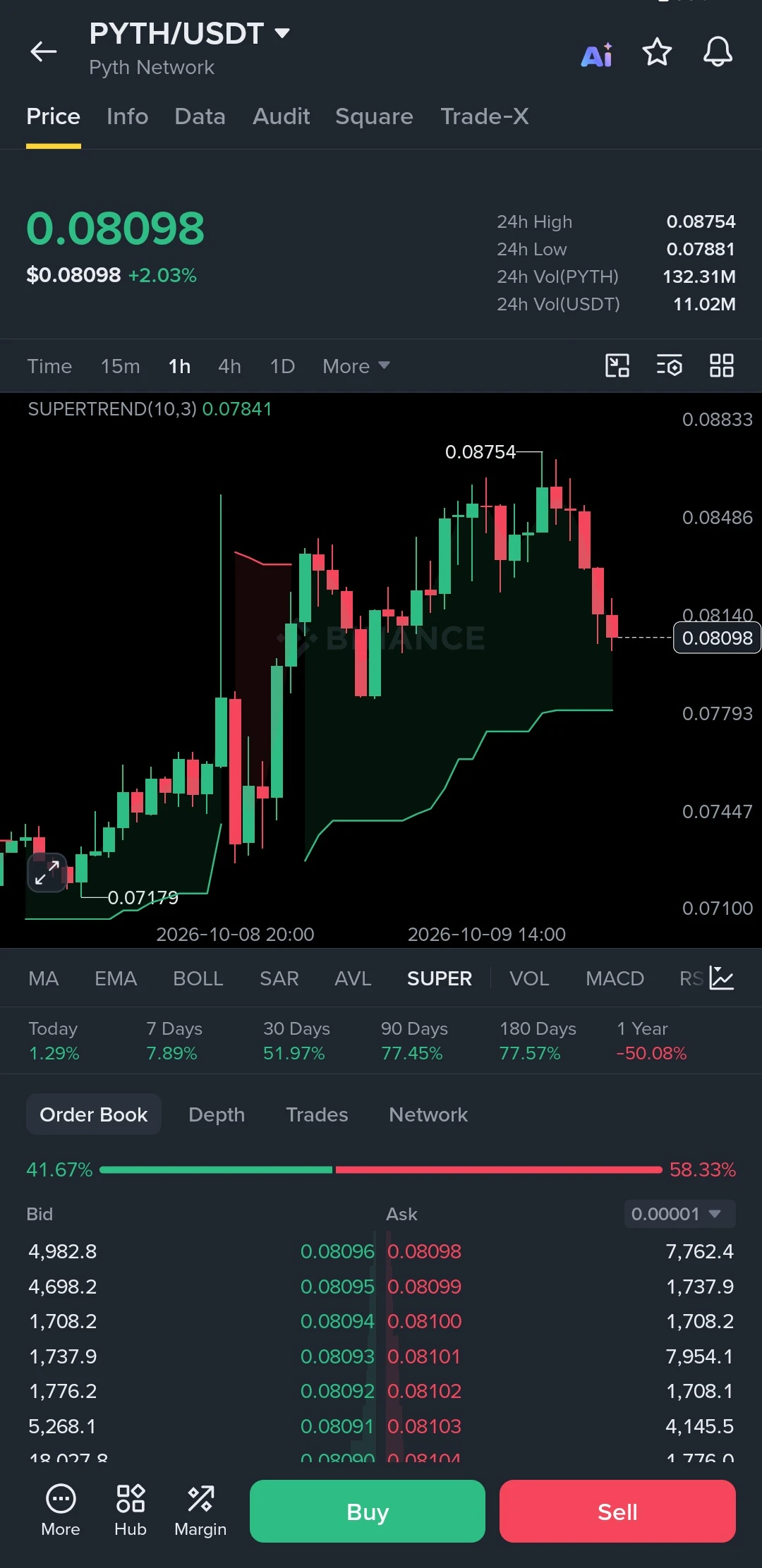Screen dimensions: 762x1568
Task: Expand the More intervals dropdown
Action: [x=356, y=366]
